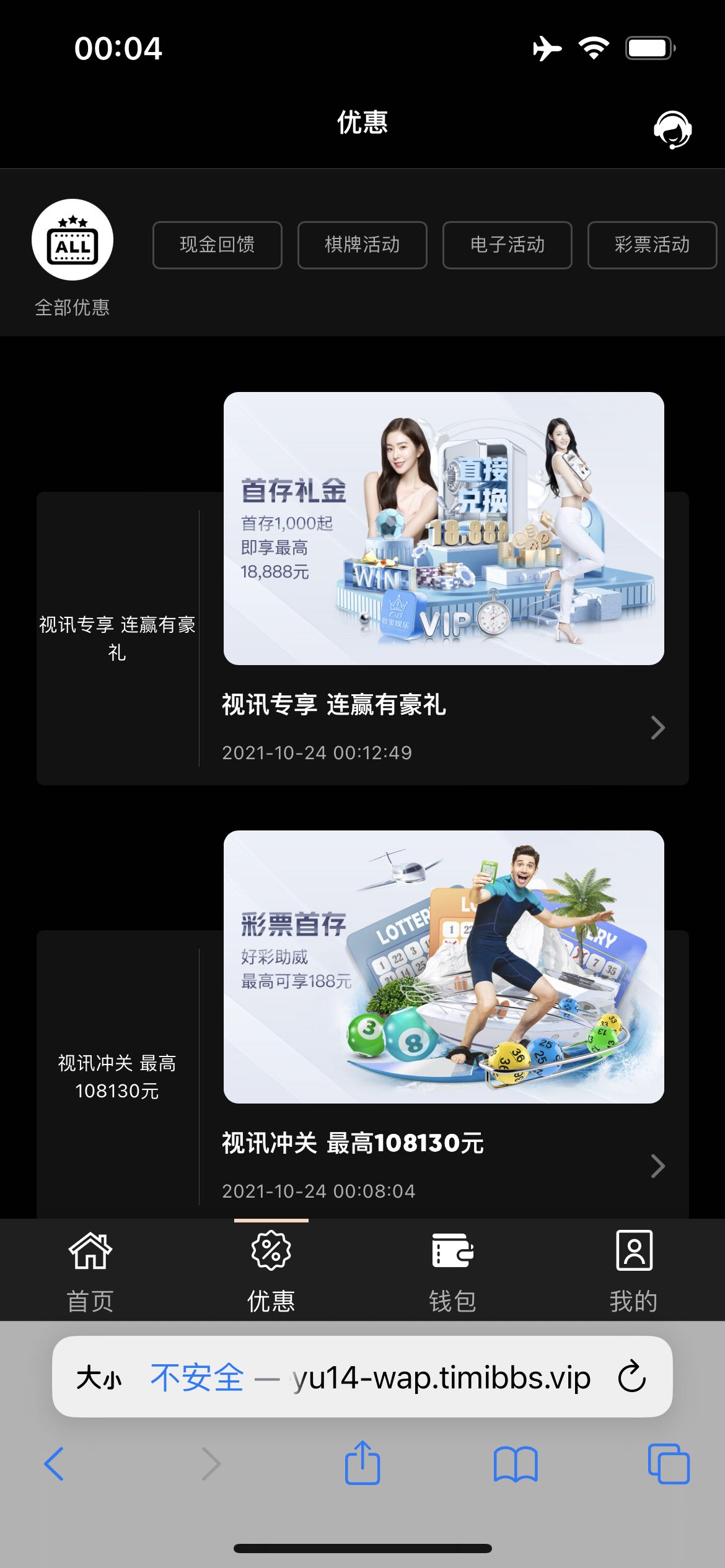725x1568 pixels.
Task: Share this page from Safari toolbar
Action: [x=362, y=1463]
